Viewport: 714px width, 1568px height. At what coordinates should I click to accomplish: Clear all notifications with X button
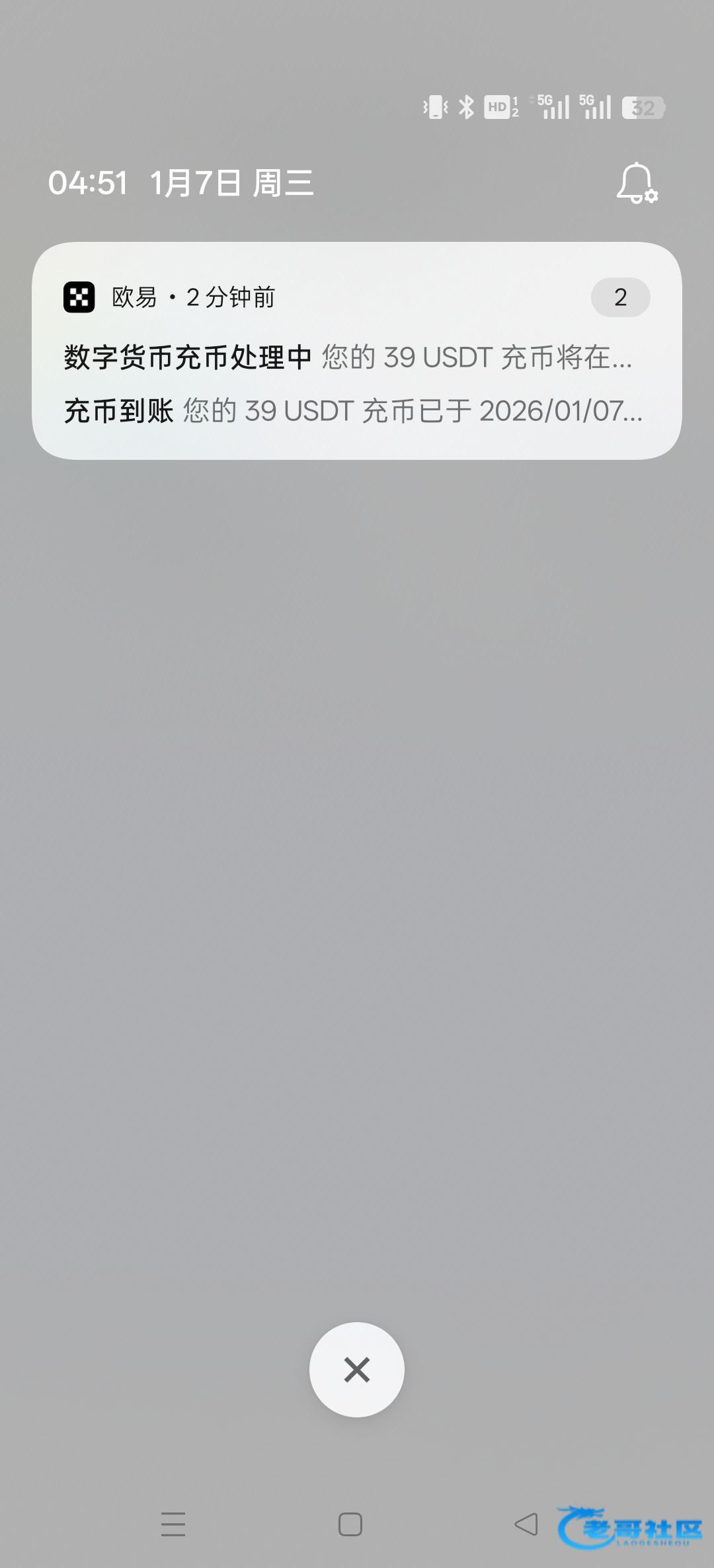356,1370
